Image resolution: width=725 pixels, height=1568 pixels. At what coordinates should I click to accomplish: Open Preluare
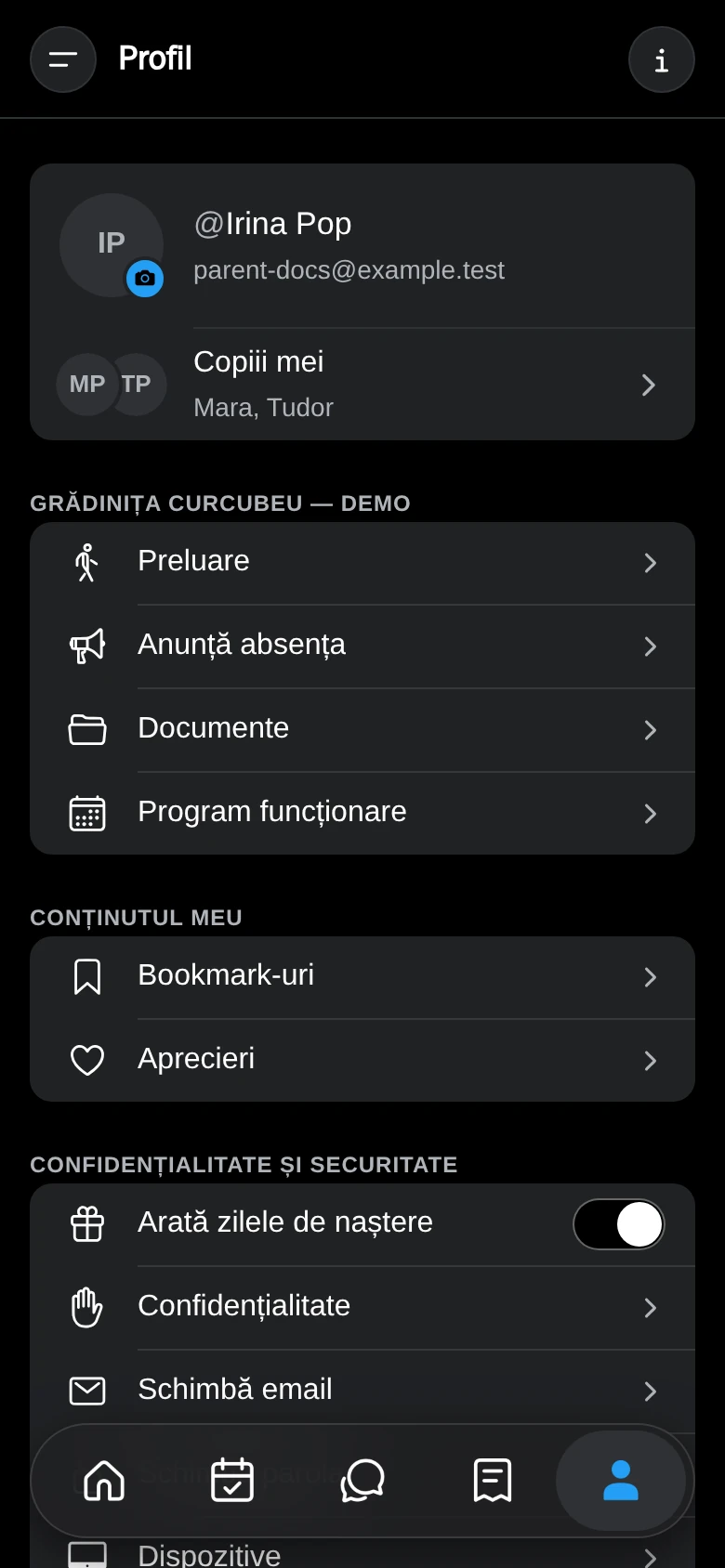[362, 563]
